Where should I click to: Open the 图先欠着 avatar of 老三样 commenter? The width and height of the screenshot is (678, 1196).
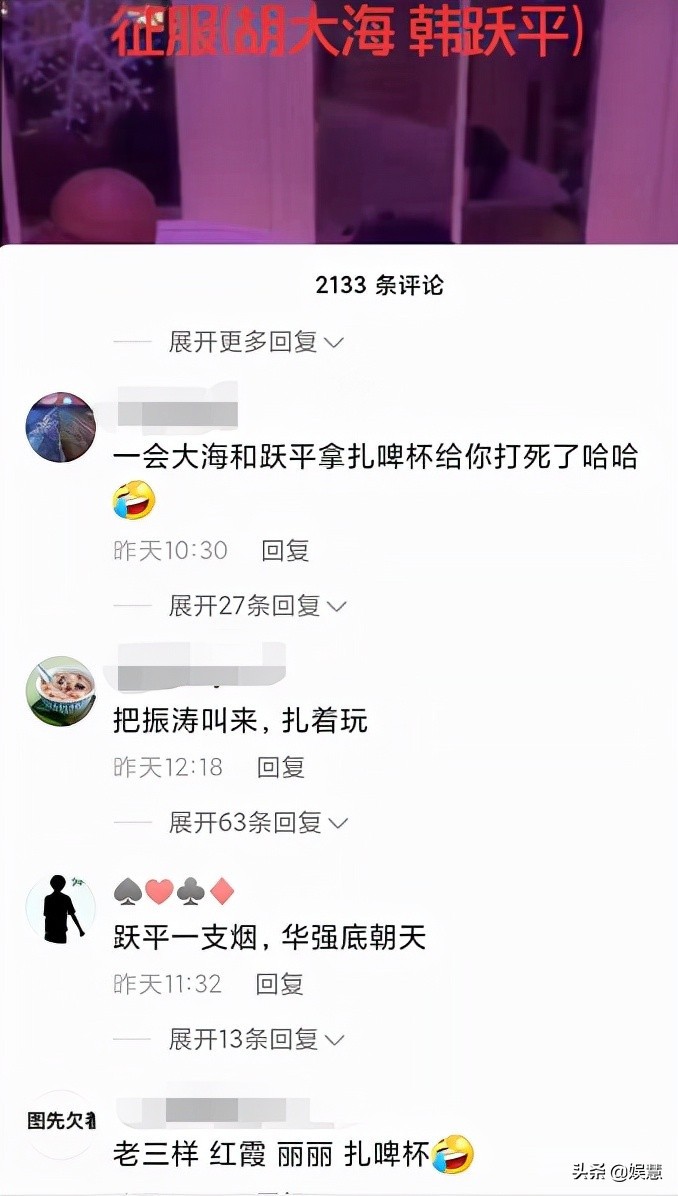point(61,1122)
